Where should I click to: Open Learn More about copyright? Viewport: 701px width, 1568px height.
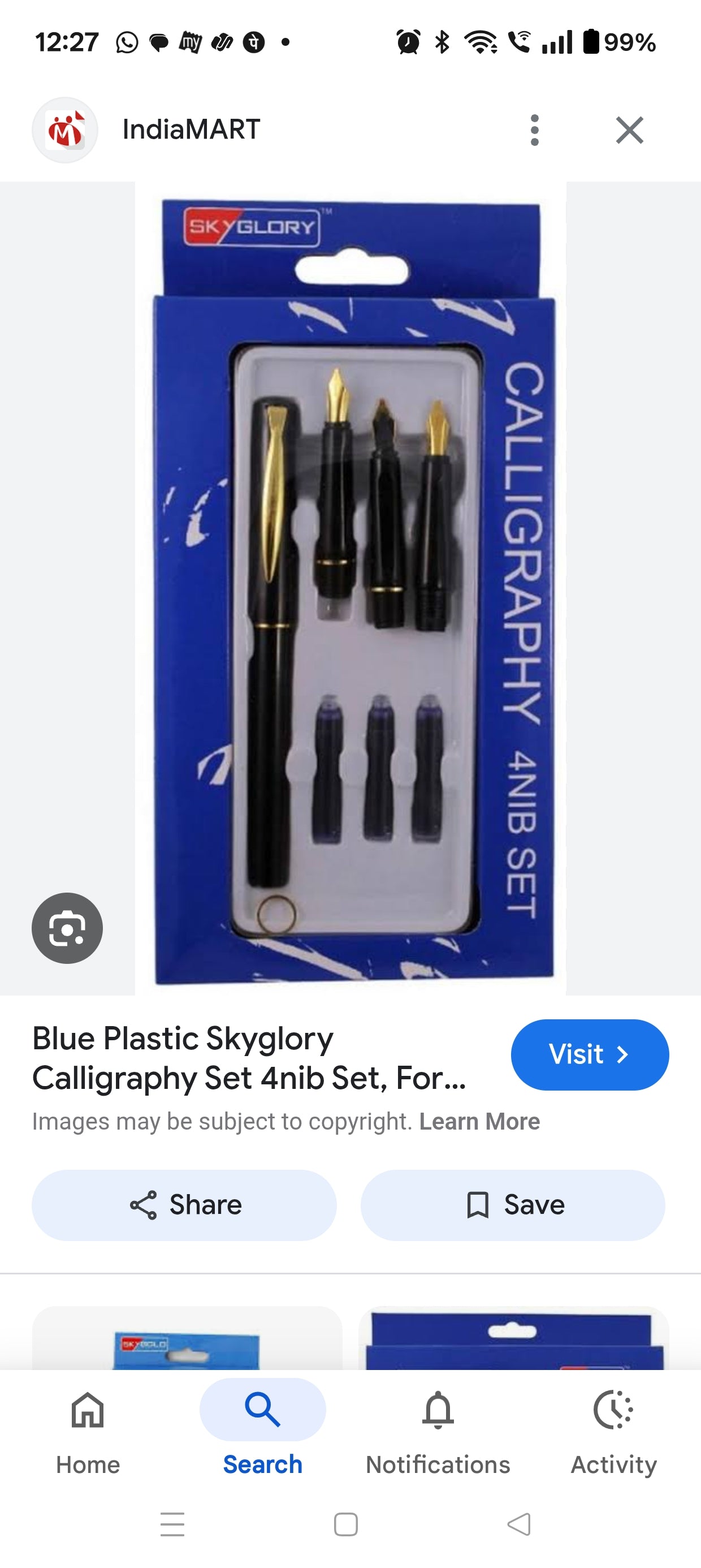tap(480, 1120)
